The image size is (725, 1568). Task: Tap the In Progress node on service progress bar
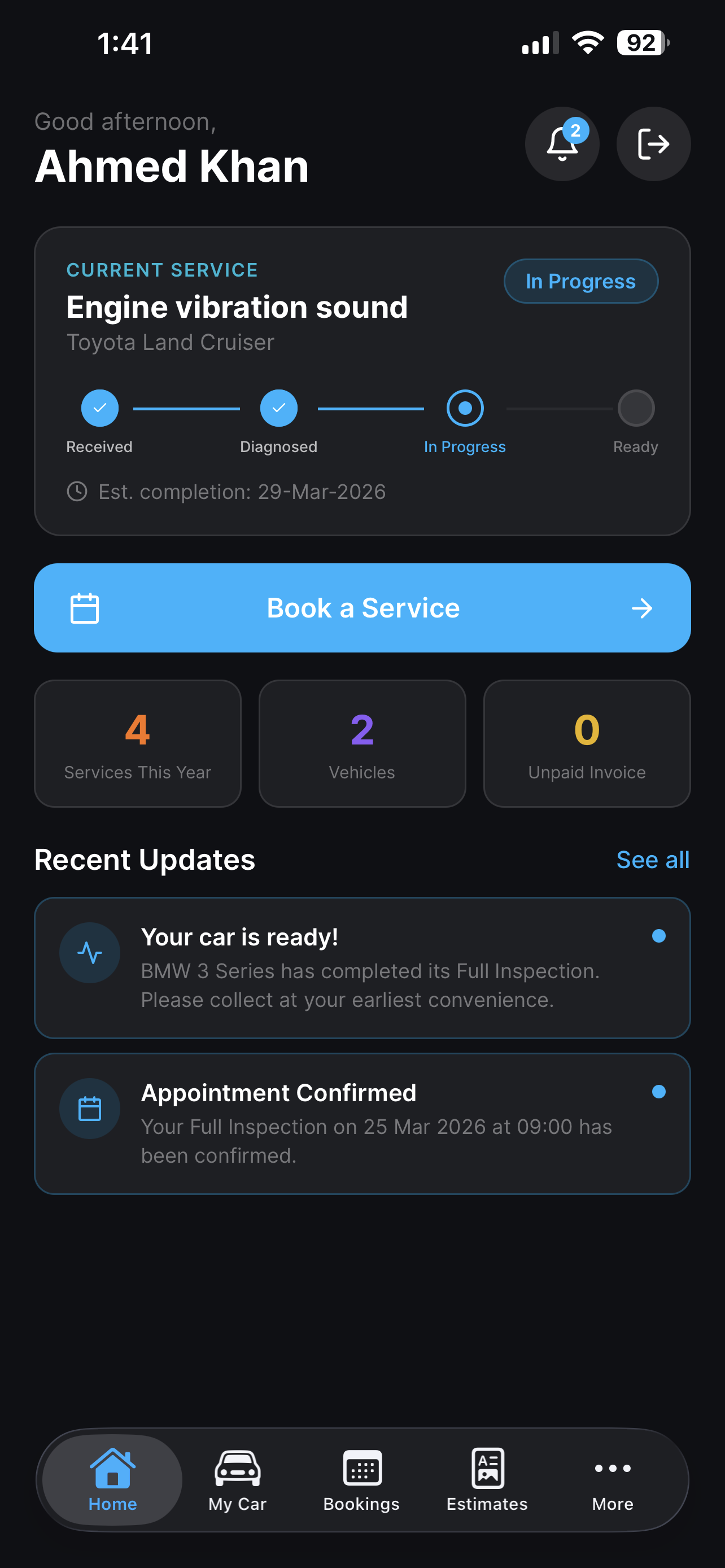coord(465,408)
